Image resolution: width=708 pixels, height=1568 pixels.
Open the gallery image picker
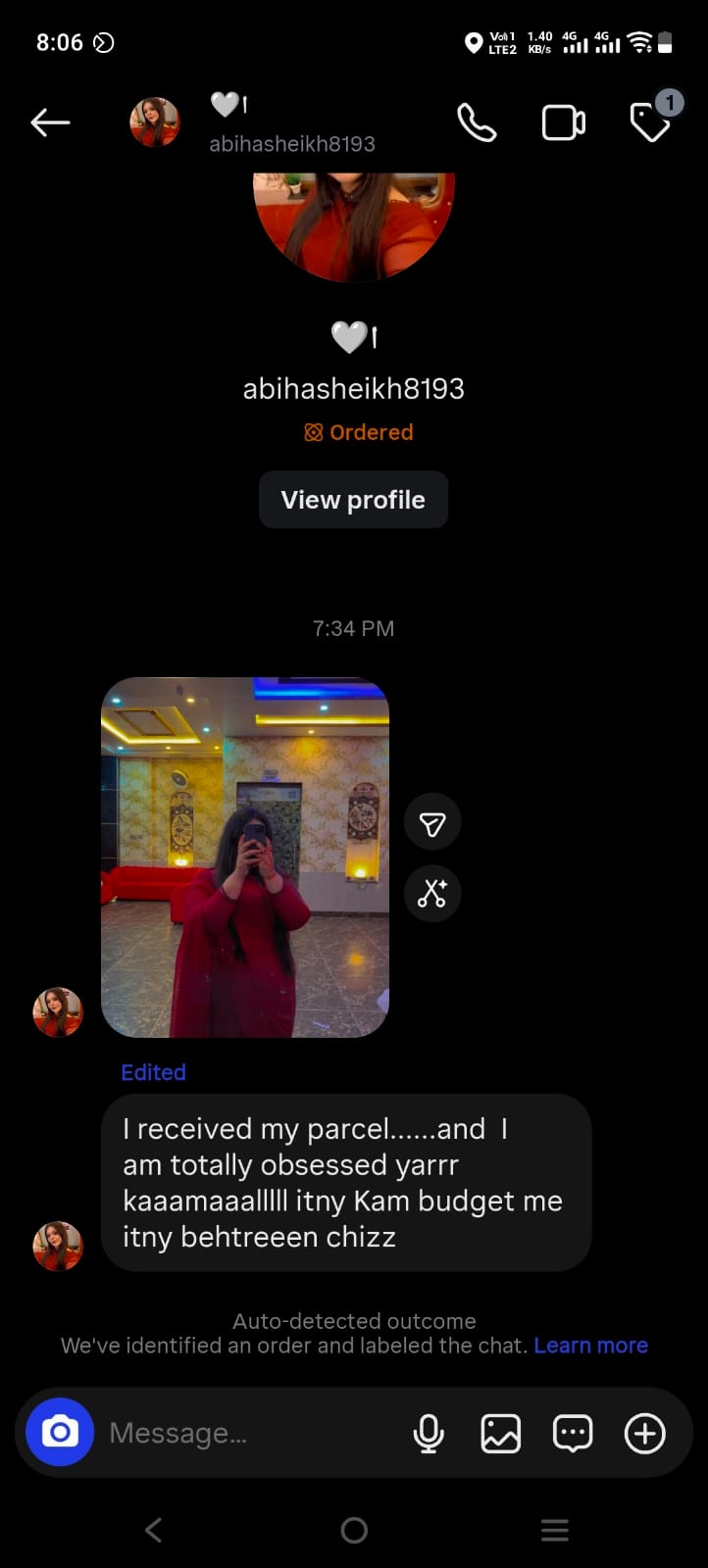(x=500, y=1434)
